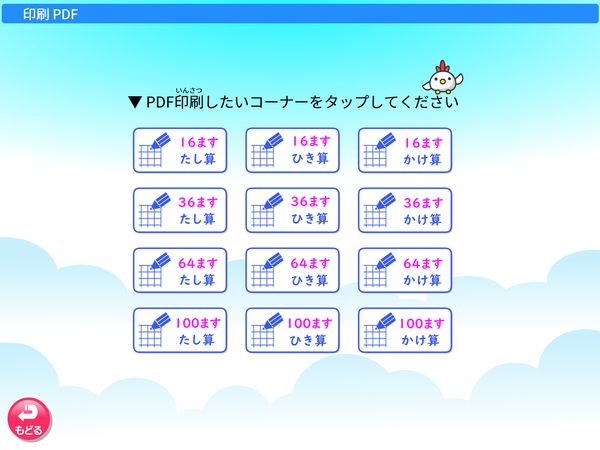Choose 16ます かけ算 for printing
Screen dimensions: 600x450
coord(405,150)
